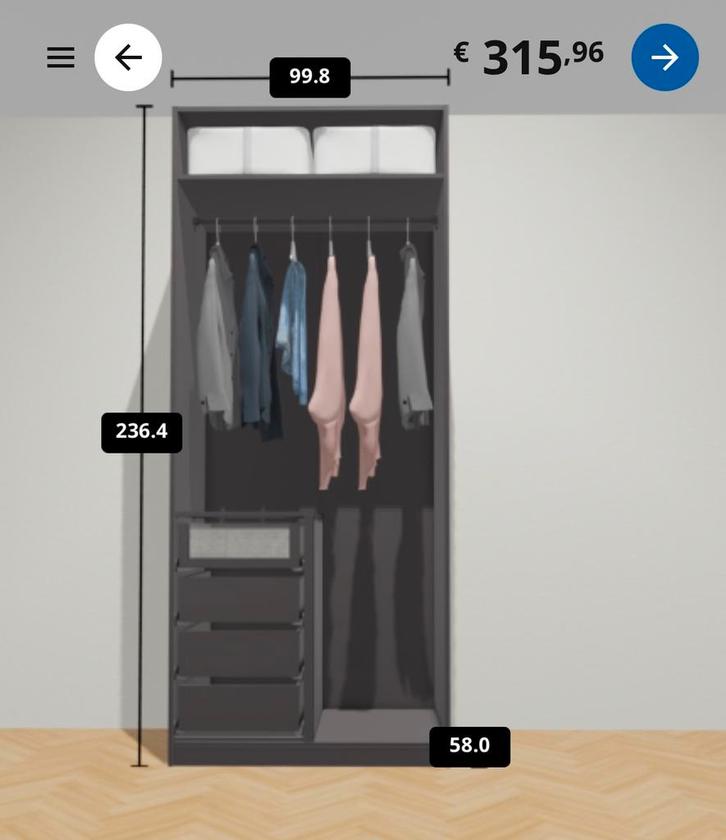Image resolution: width=726 pixels, height=840 pixels.
Task: Open the hamburger menu
Action: (61, 58)
